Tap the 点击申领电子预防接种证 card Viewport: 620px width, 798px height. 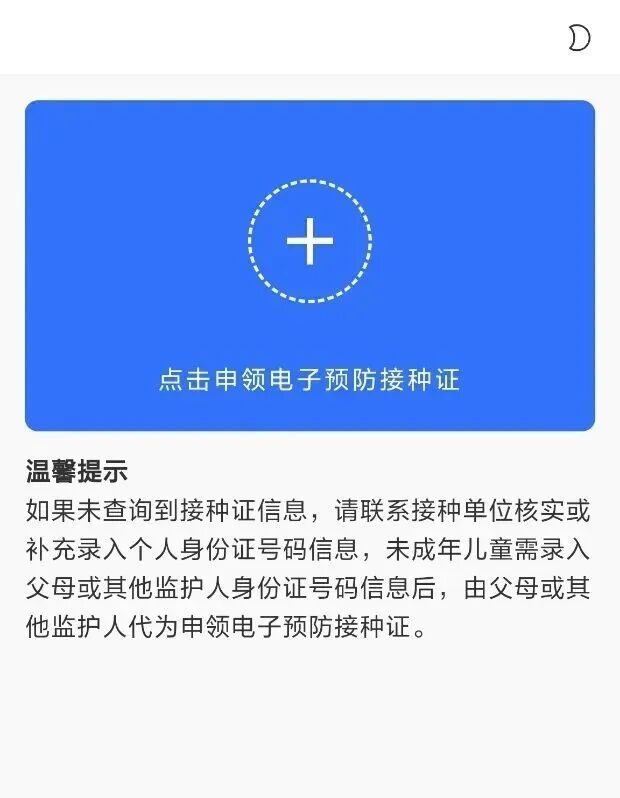click(x=310, y=265)
